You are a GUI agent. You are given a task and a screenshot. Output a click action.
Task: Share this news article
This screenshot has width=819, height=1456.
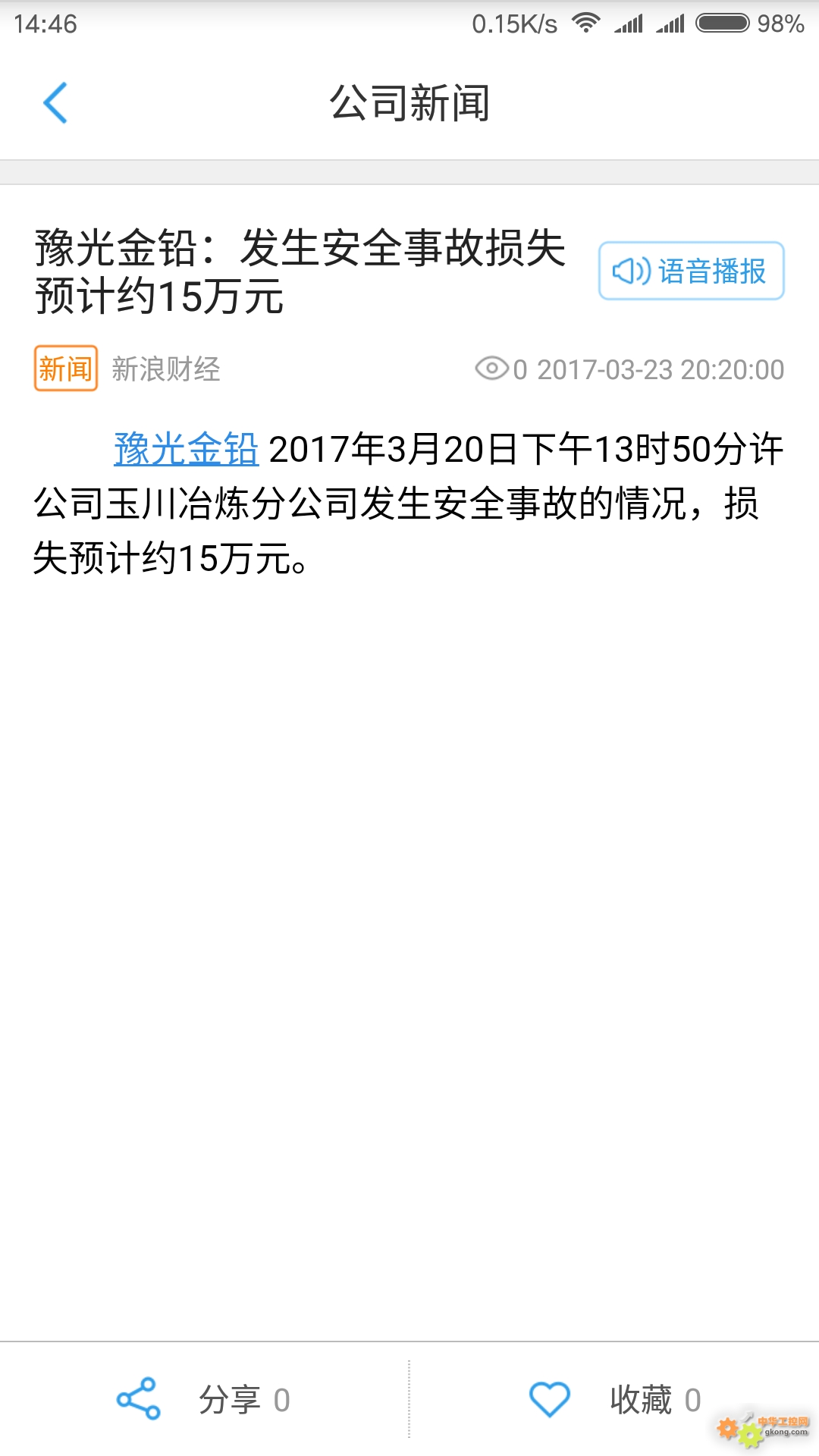pyautogui.click(x=203, y=1399)
